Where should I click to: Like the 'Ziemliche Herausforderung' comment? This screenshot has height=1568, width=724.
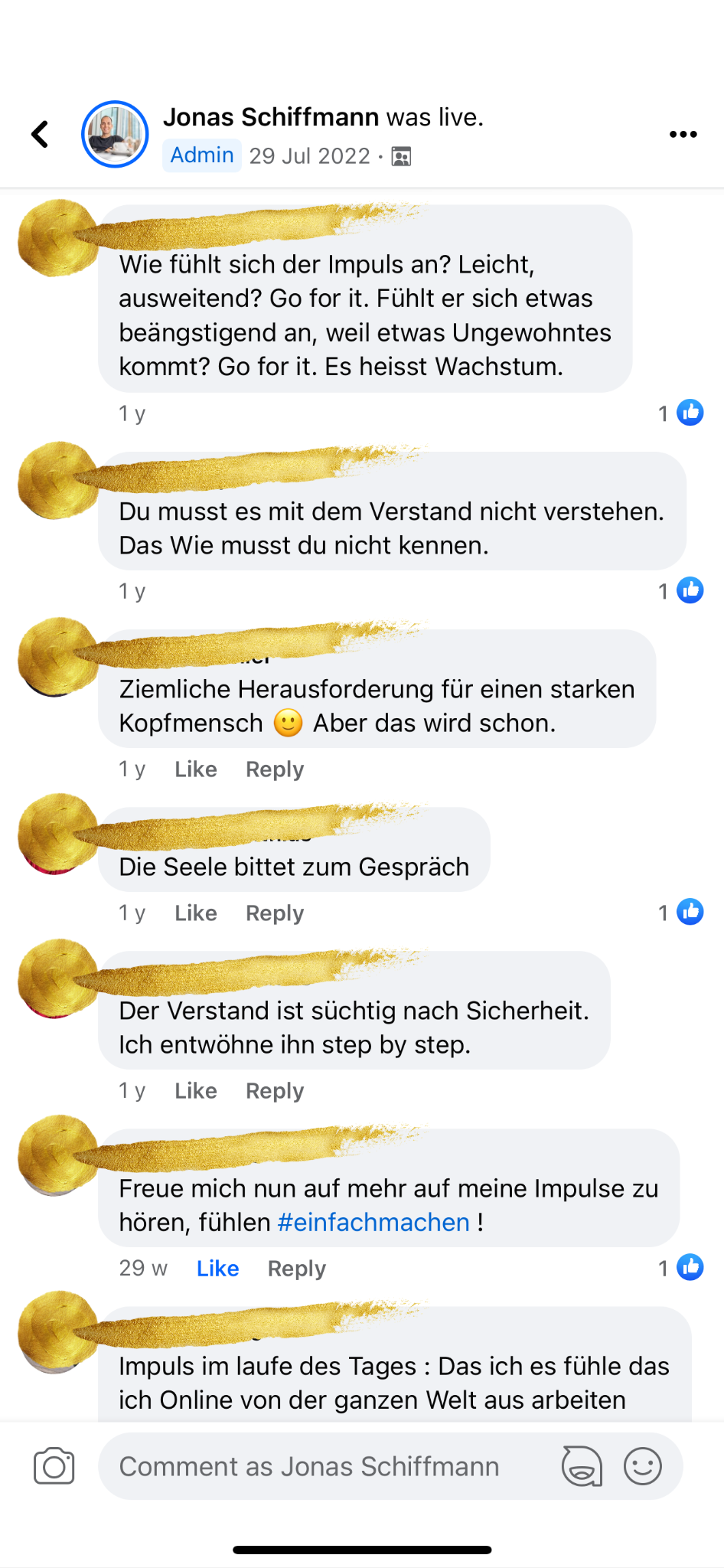[196, 769]
